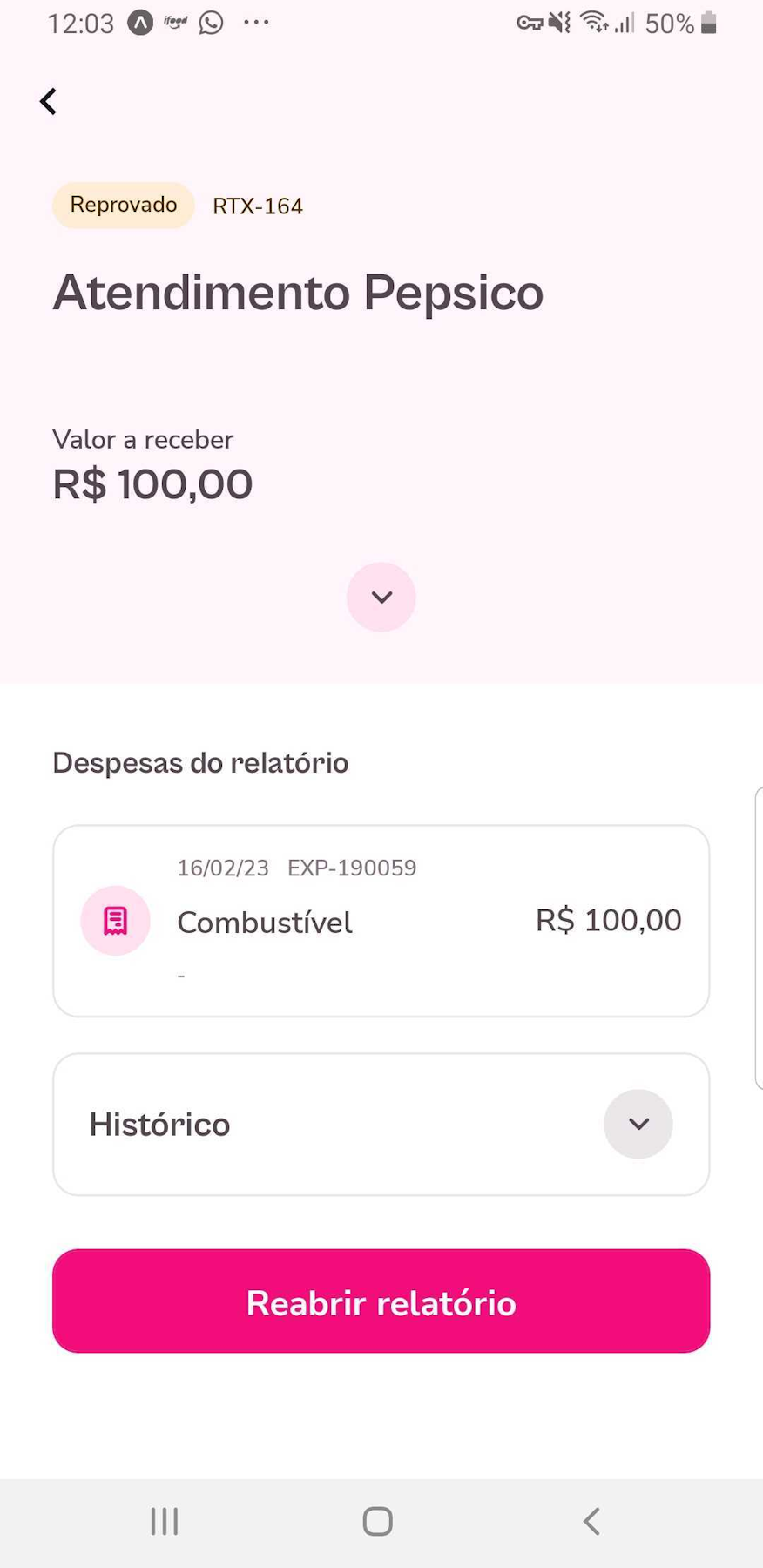Tap the R$ 100,00 amount to receive
This screenshot has height=1568, width=763.
click(152, 484)
